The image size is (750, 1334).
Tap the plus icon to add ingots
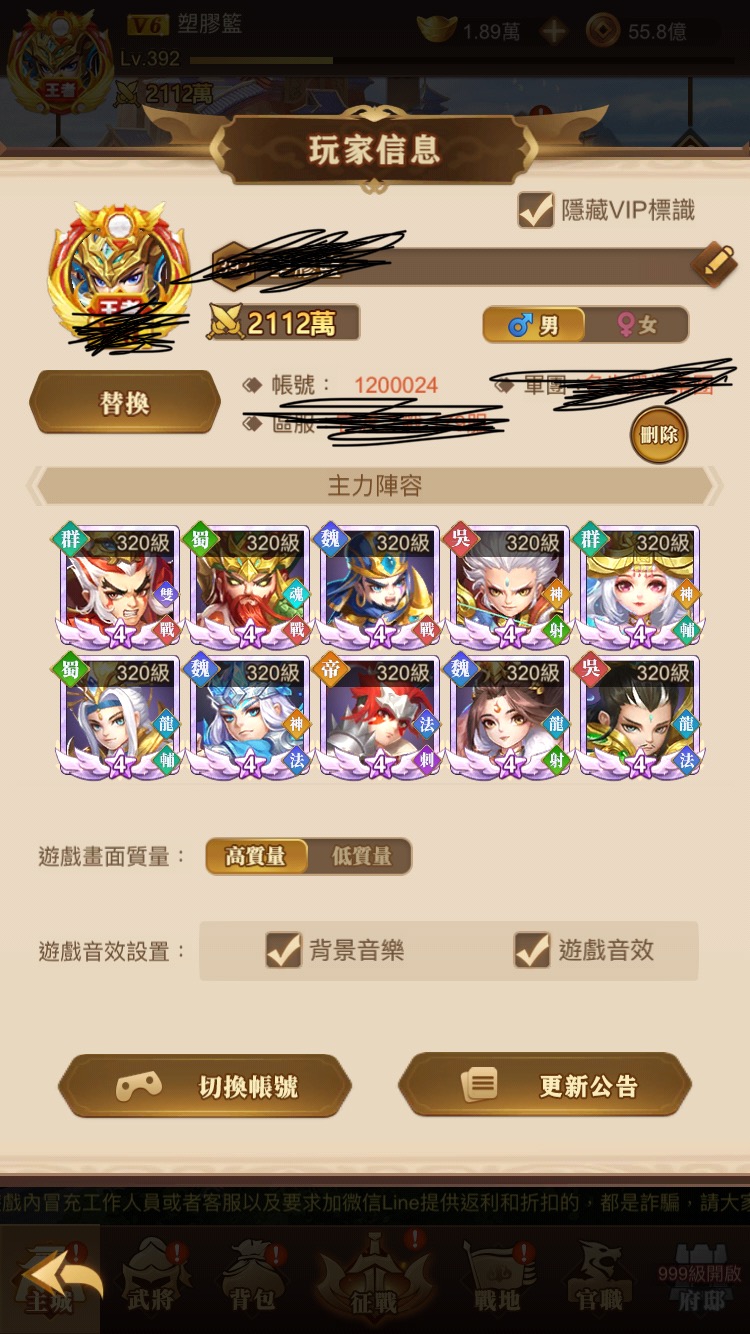552,31
